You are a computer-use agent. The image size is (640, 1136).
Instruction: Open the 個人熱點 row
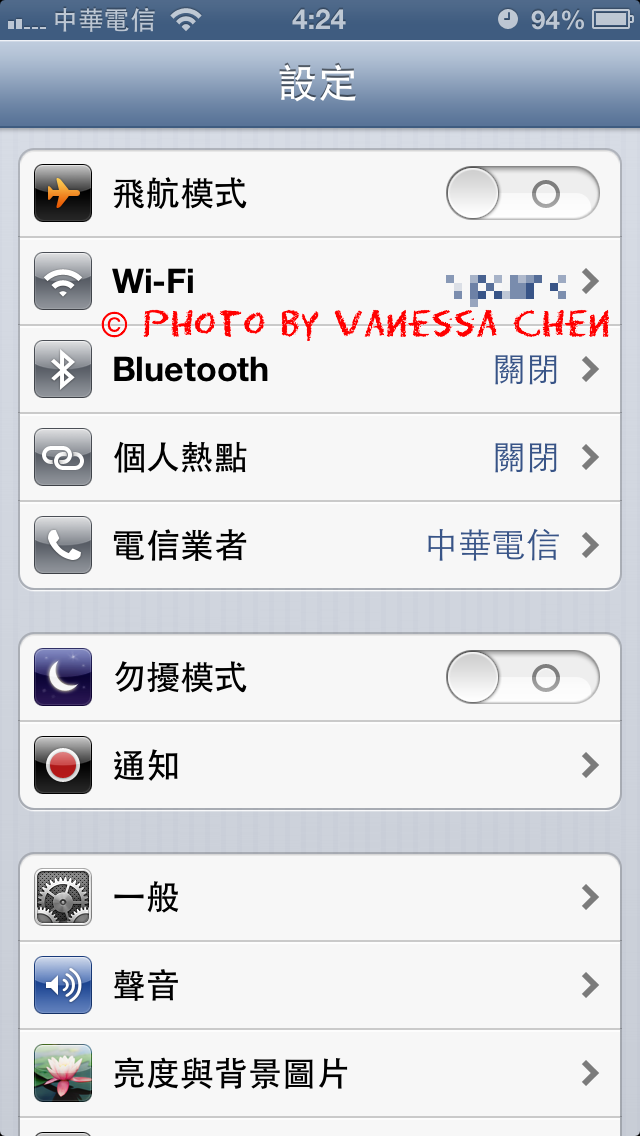tap(320, 457)
